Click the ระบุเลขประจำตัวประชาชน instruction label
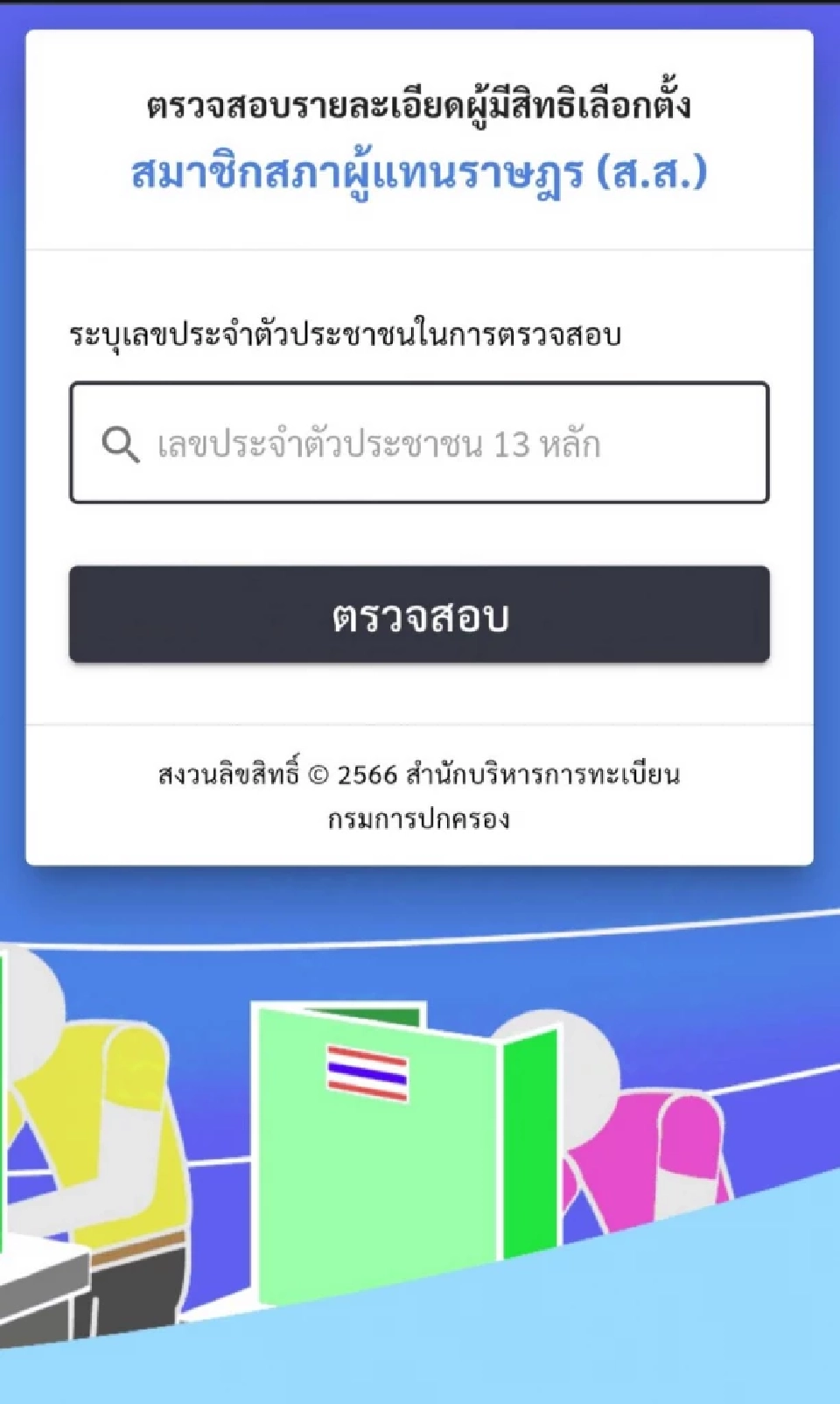 coord(348,333)
